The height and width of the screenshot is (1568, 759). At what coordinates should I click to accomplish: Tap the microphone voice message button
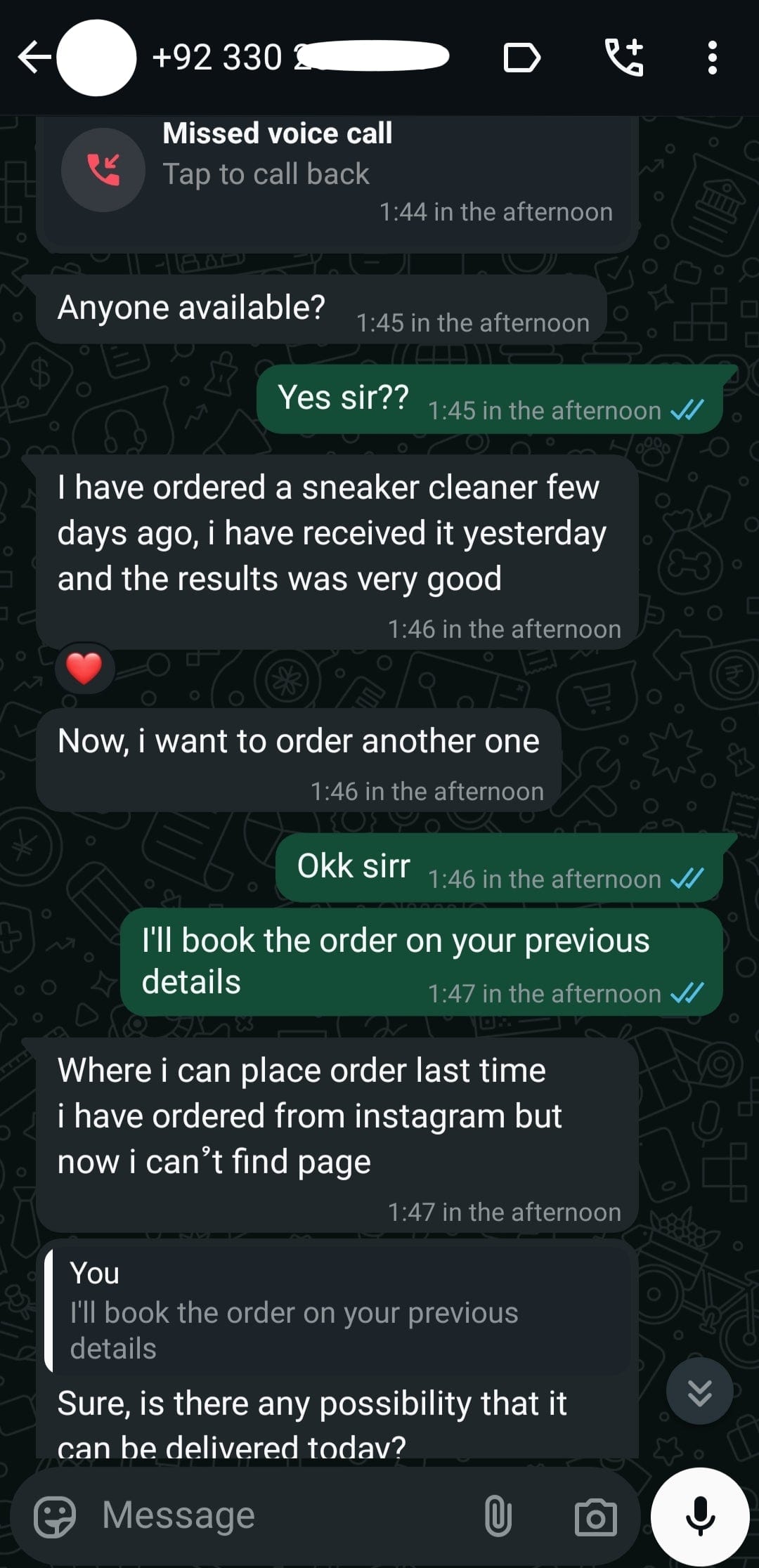pyautogui.click(x=700, y=1516)
